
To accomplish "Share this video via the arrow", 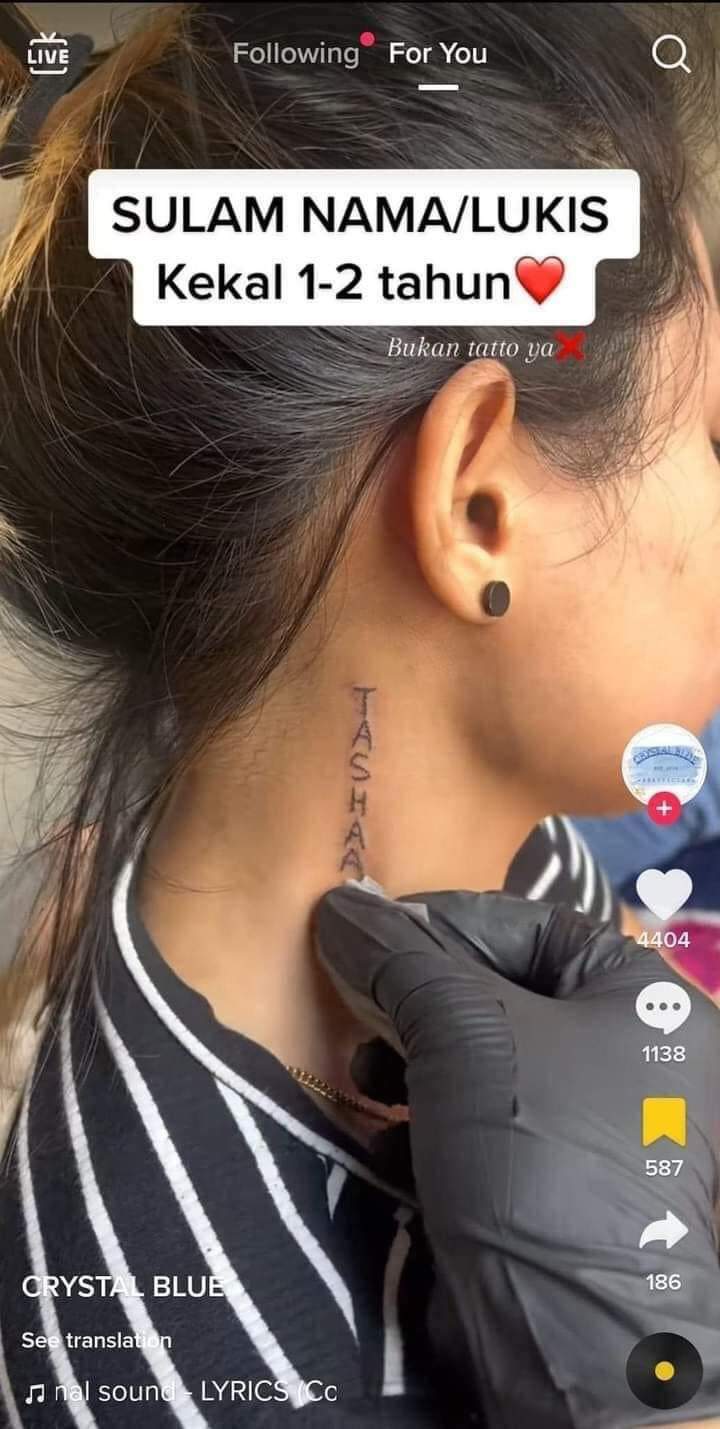I will coord(664,1234).
